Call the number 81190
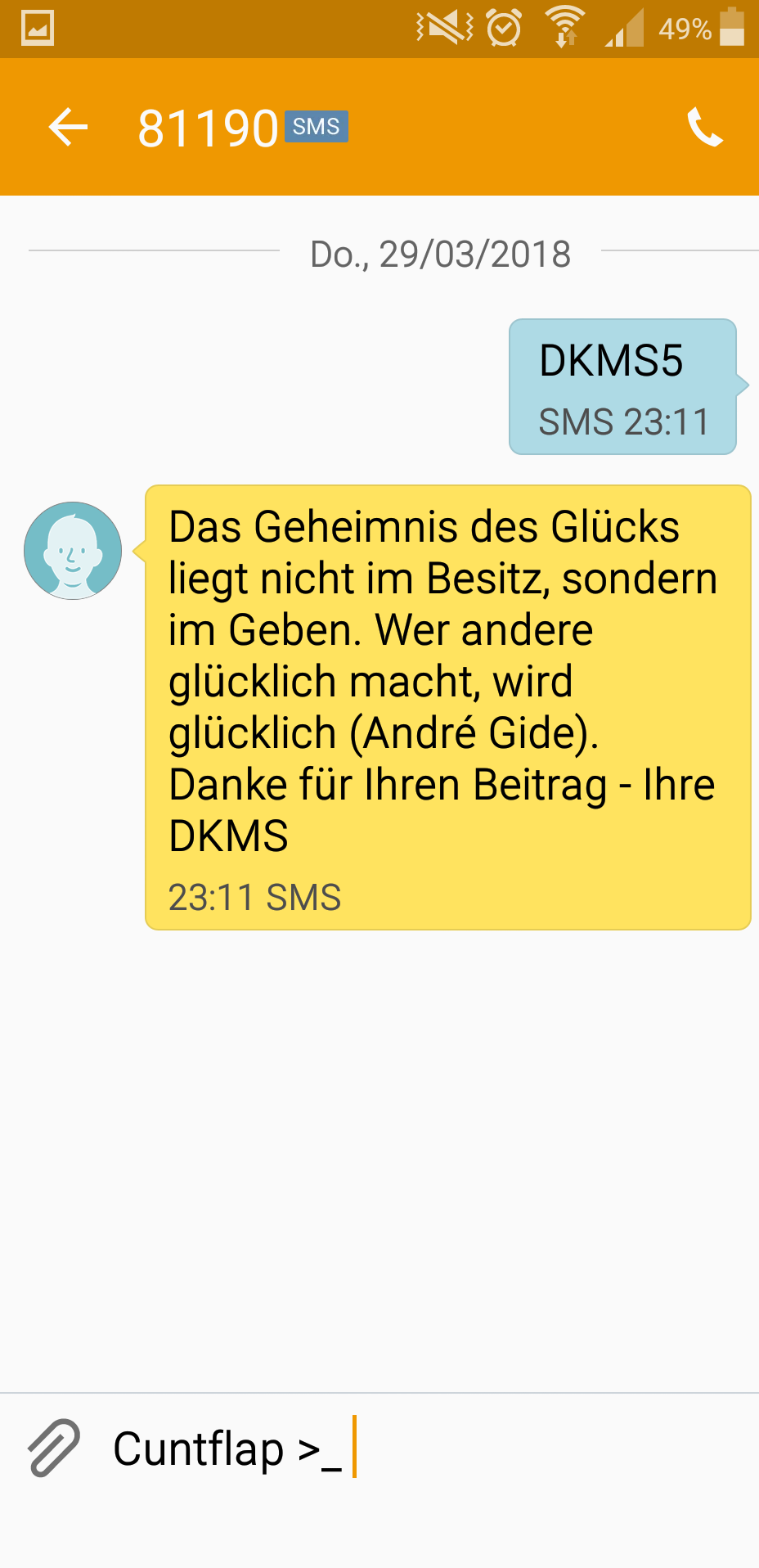 [704, 128]
